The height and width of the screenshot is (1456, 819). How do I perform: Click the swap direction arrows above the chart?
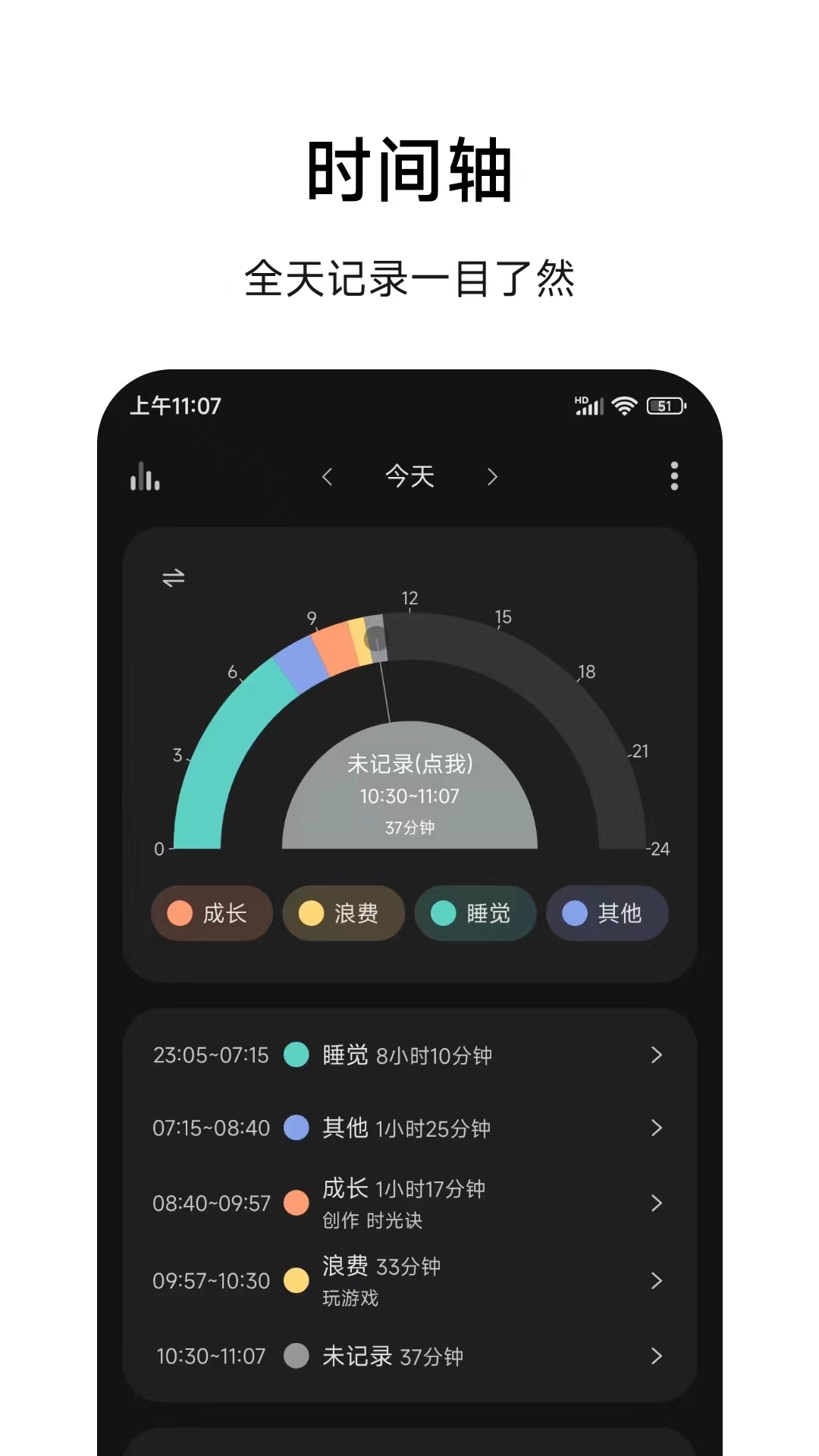(173, 576)
